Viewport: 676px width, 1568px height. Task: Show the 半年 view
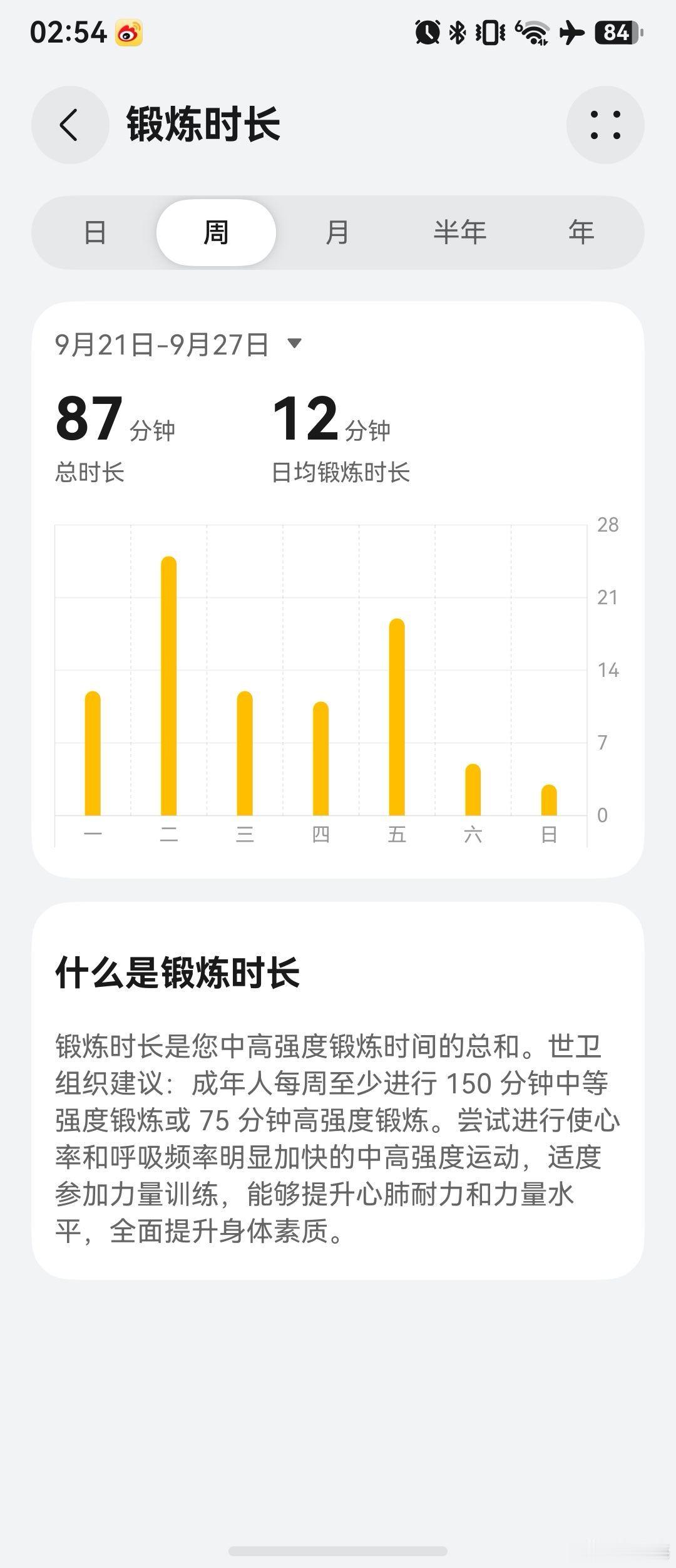coord(459,232)
